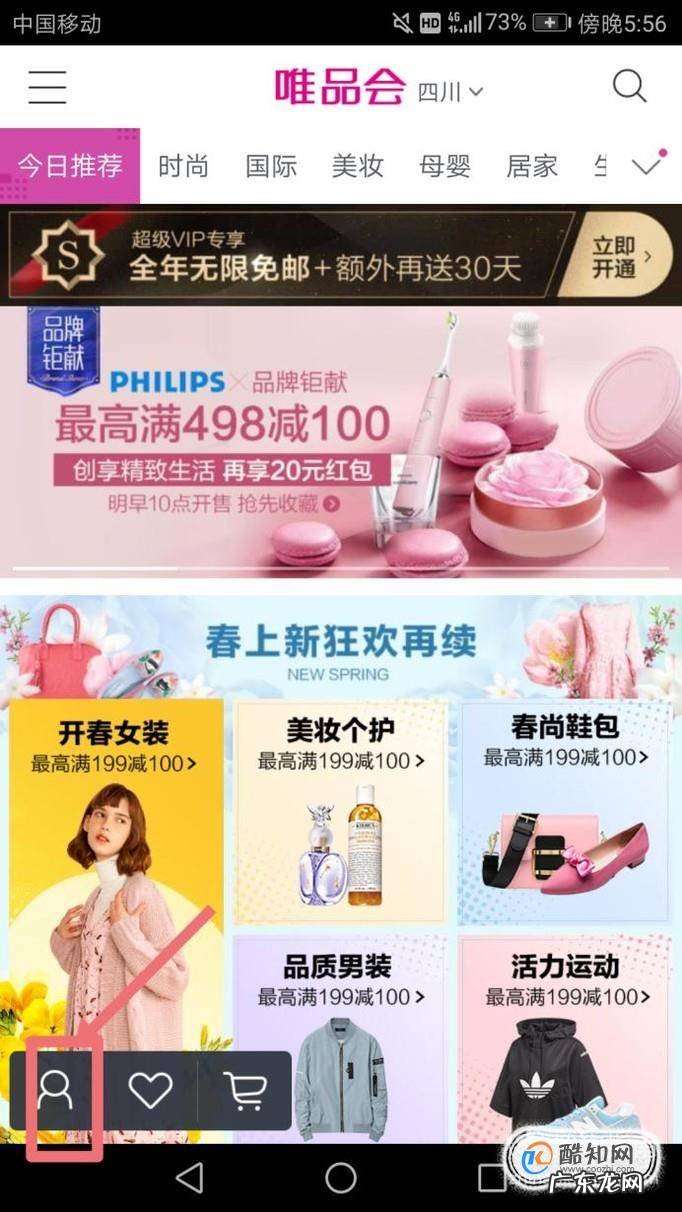
Task: Select the 今日推荐 tab
Action: tap(70, 166)
